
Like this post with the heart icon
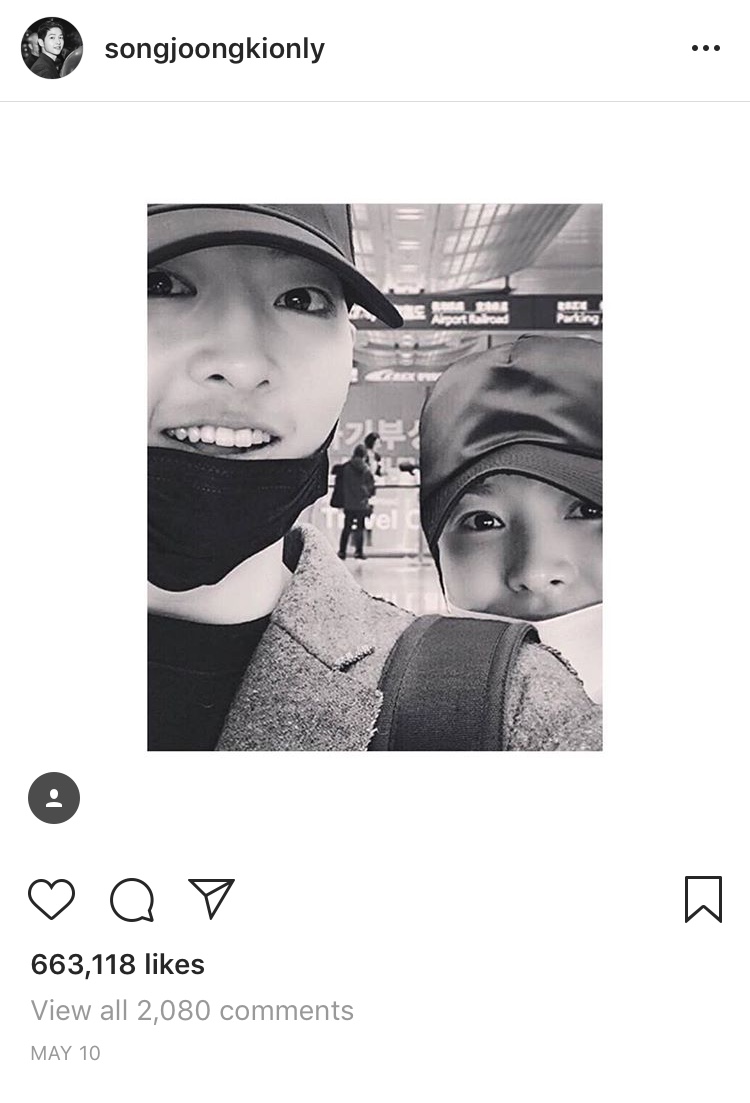(x=51, y=899)
